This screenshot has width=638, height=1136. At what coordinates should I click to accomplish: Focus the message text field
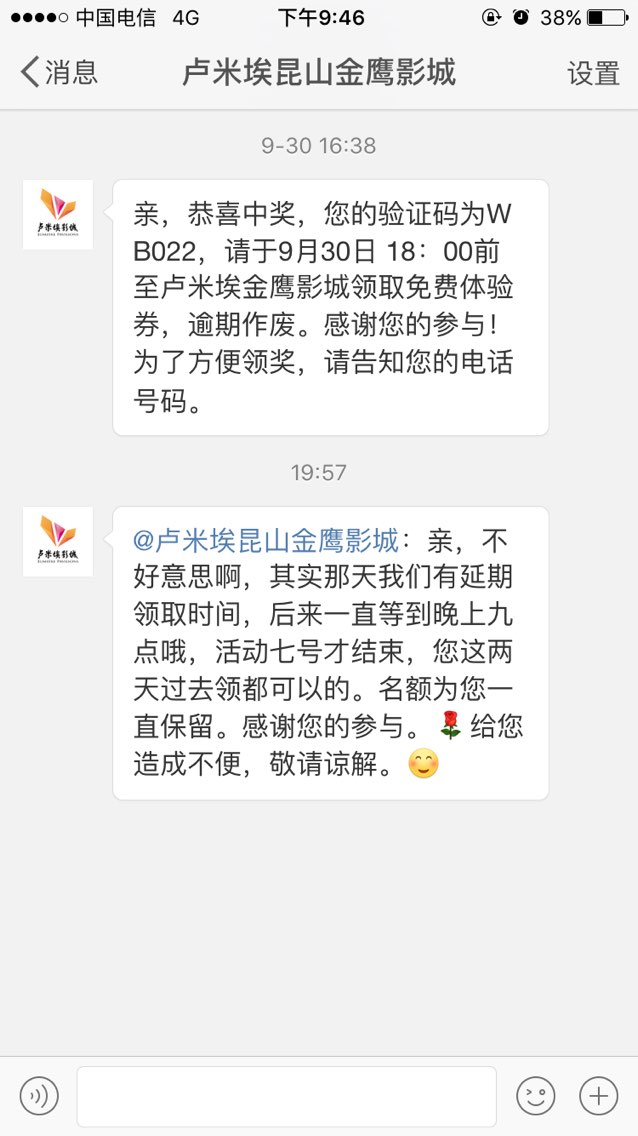[287, 1096]
